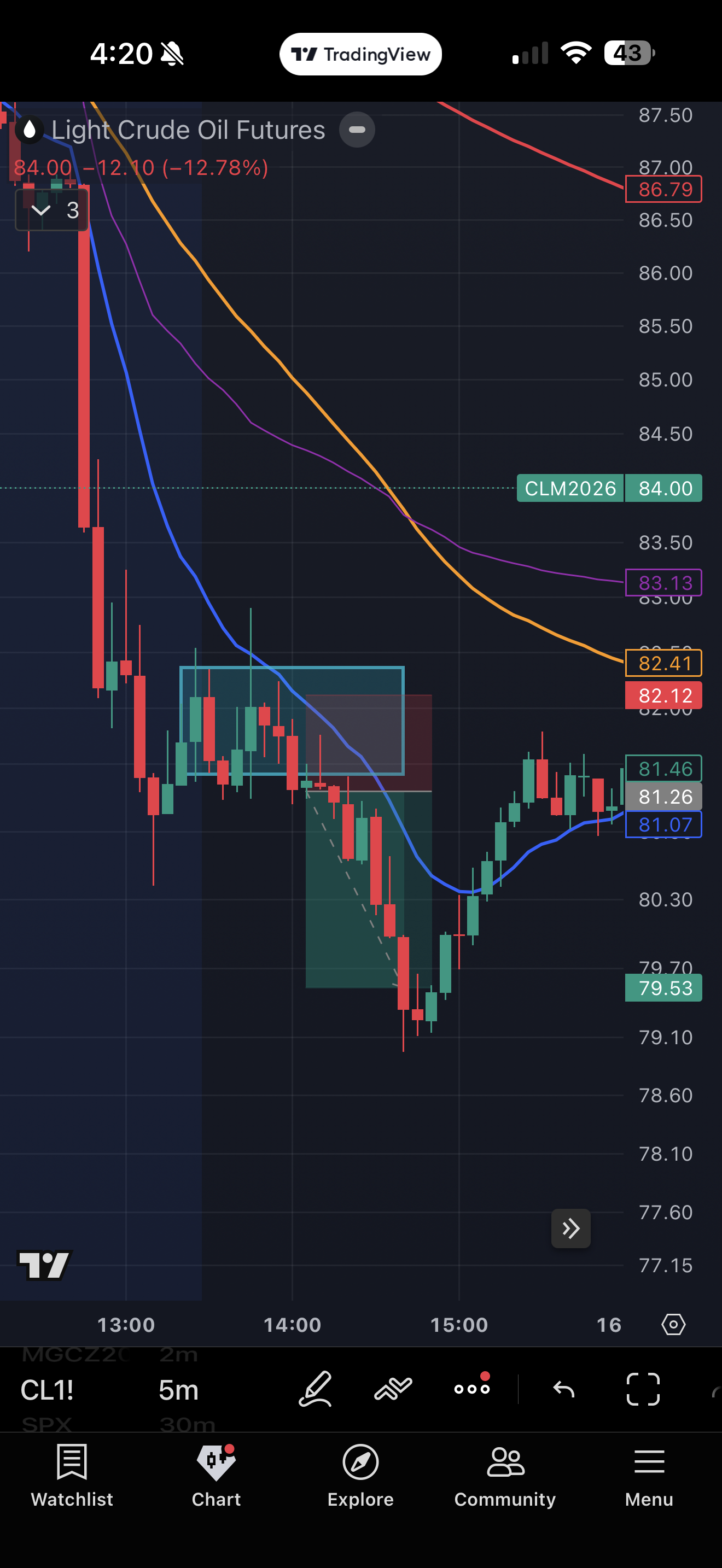This screenshot has height=1568, width=722.
Task: Enter fullscreen chart mode
Action: tap(643, 1390)
